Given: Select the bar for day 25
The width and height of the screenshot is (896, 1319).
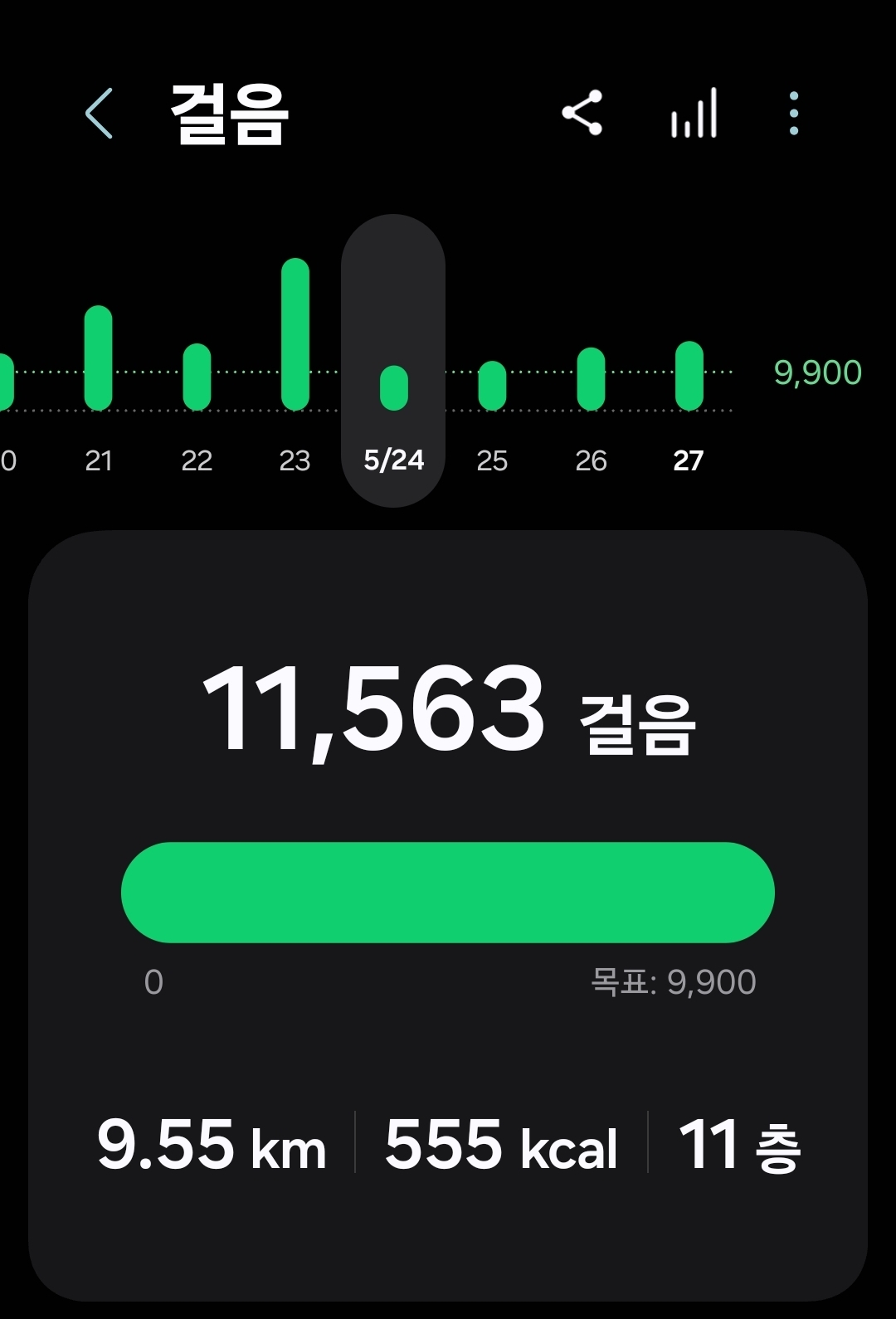Looking at the screenshot, I should [492, 386].
